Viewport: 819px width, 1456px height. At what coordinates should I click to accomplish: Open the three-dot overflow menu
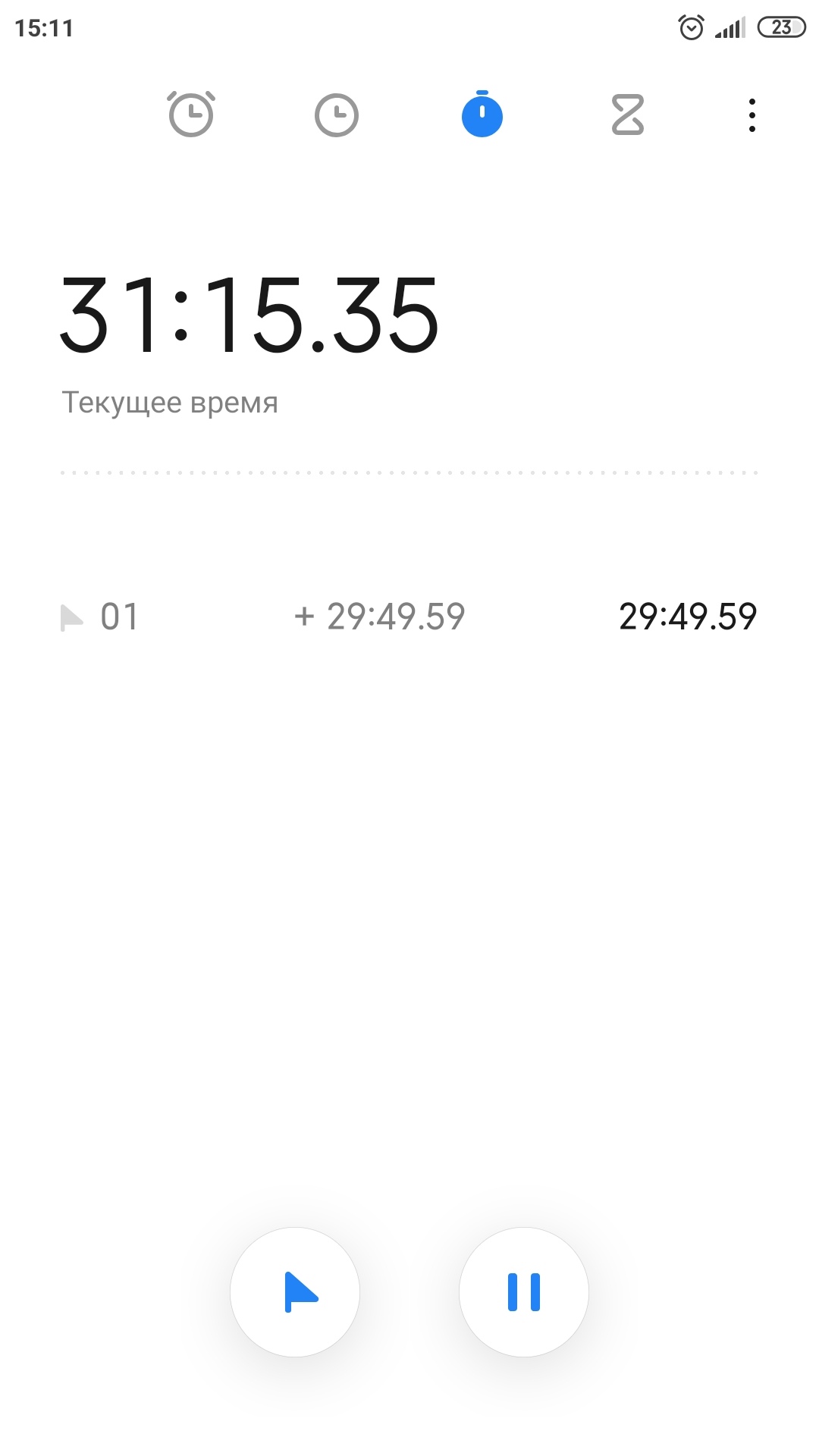(752, 115)
